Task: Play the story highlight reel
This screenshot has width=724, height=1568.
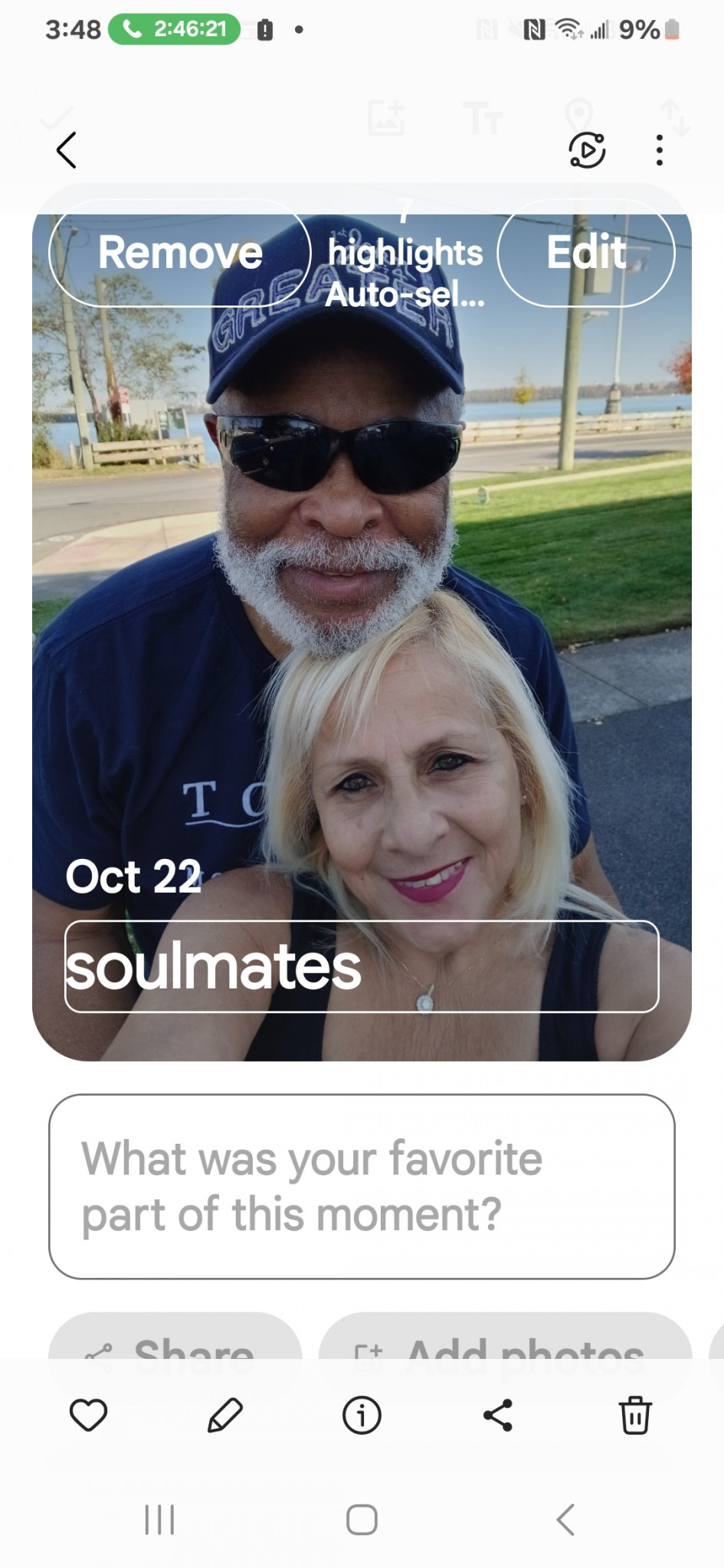Action: coord(587,150)
